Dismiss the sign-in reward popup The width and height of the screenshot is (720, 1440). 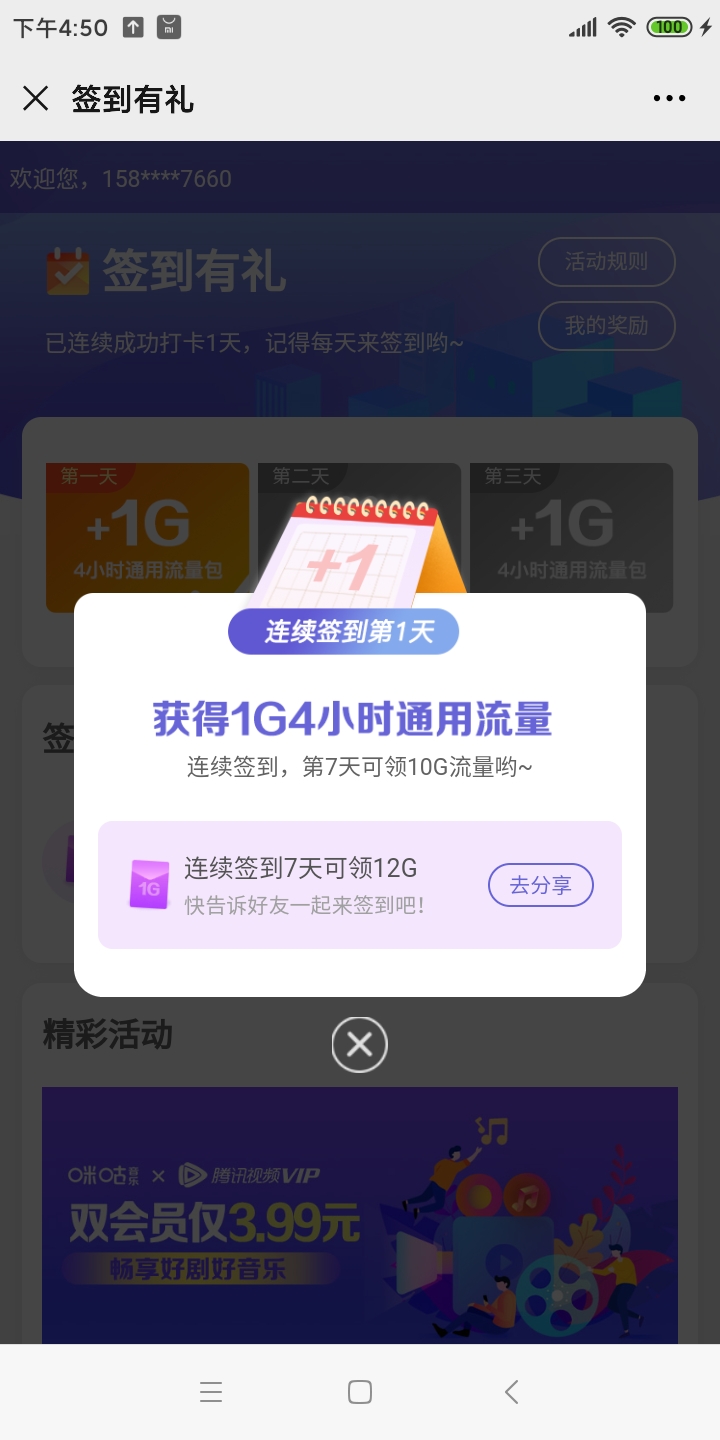point(359,1045)
